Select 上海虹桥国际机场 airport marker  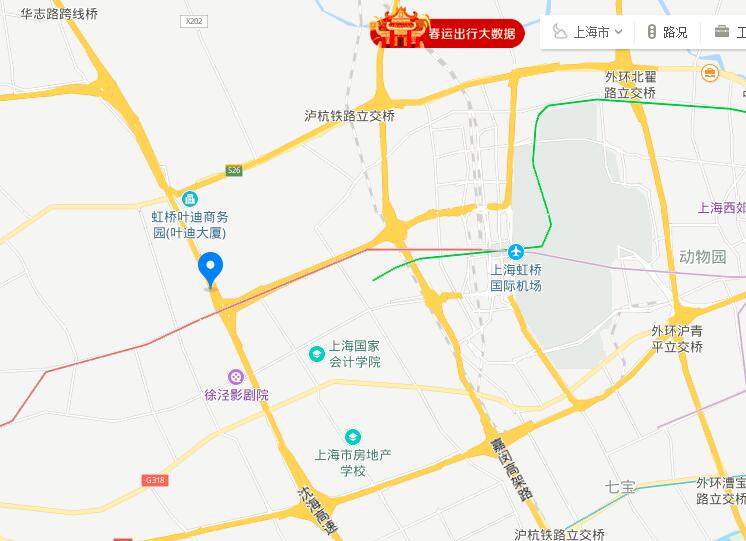(515, 251)
